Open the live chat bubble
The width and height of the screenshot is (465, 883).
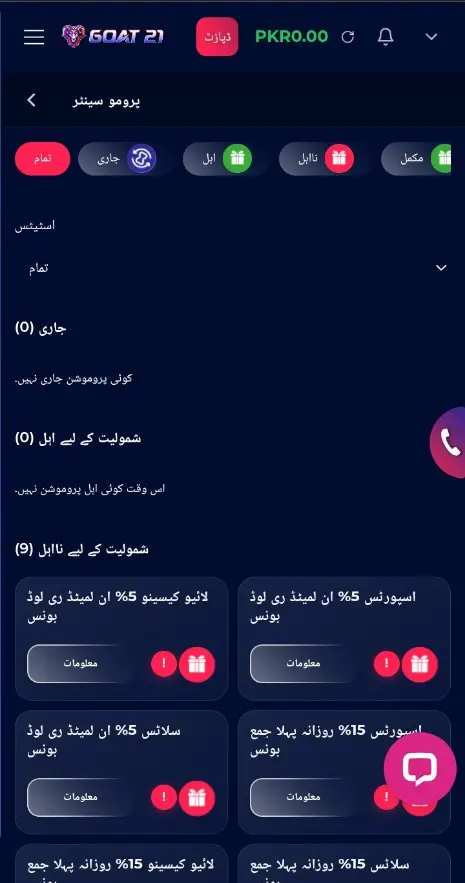[x=420, y=769]
